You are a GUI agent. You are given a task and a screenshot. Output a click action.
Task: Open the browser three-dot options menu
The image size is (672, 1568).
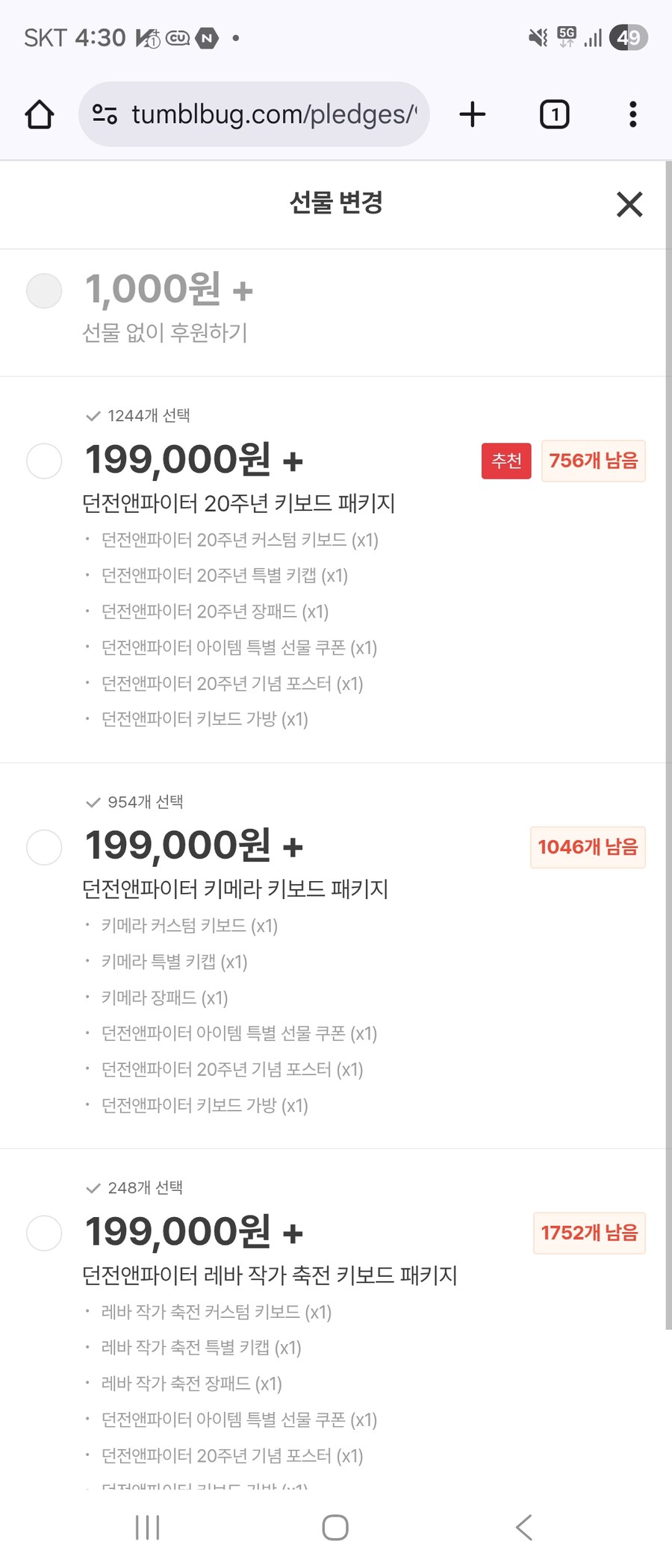click(x=631, y=113)
